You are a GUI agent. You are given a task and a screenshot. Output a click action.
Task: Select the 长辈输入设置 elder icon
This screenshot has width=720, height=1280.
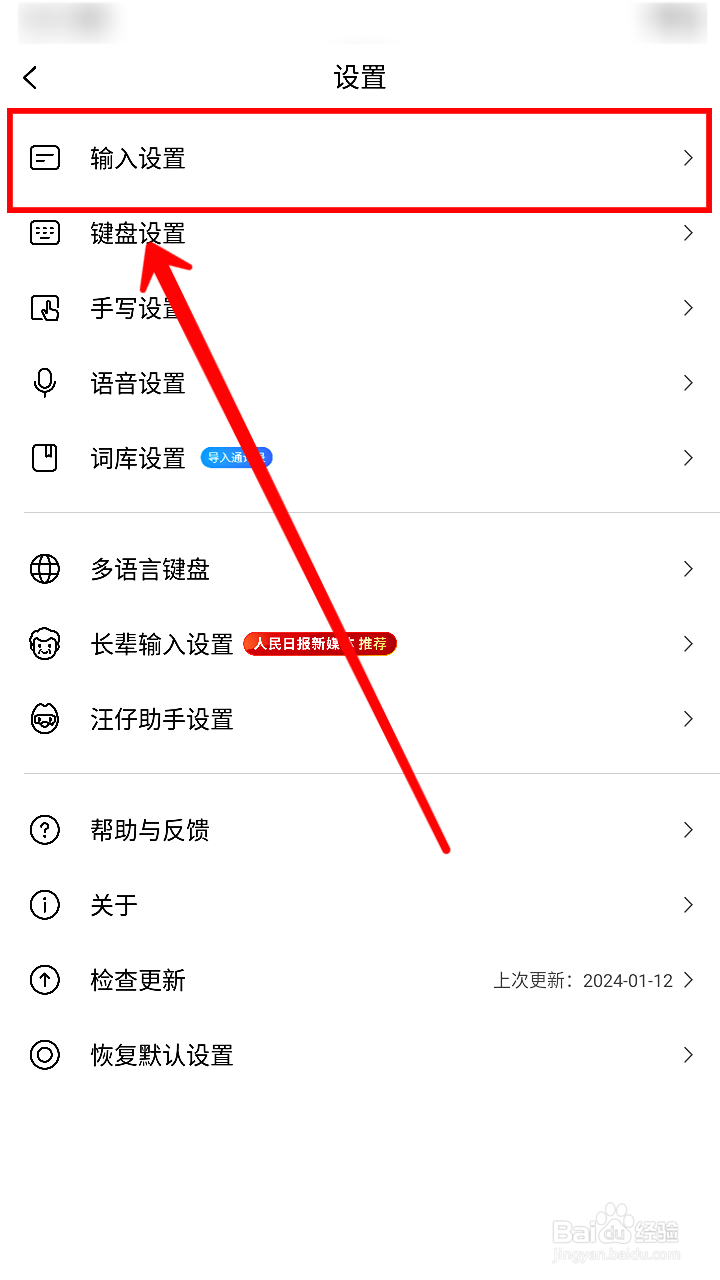[45, 644]
